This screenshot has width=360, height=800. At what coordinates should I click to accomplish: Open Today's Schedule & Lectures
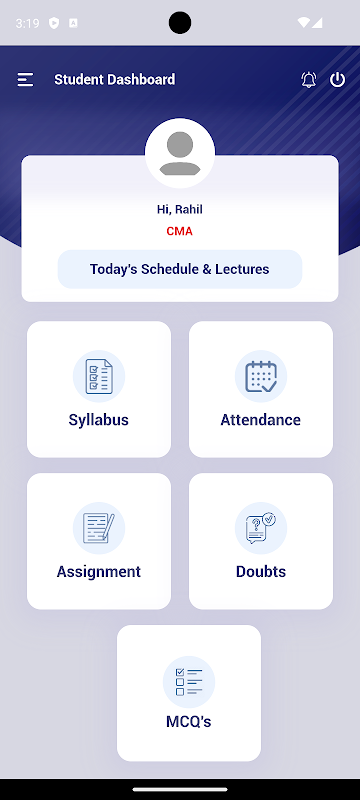tap(180, 269)
